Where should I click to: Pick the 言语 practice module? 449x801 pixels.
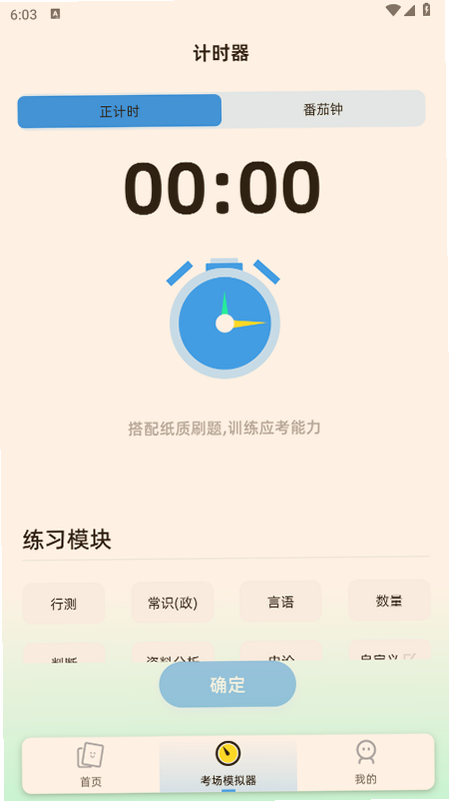pyautogui.click(x=280, y=602)
